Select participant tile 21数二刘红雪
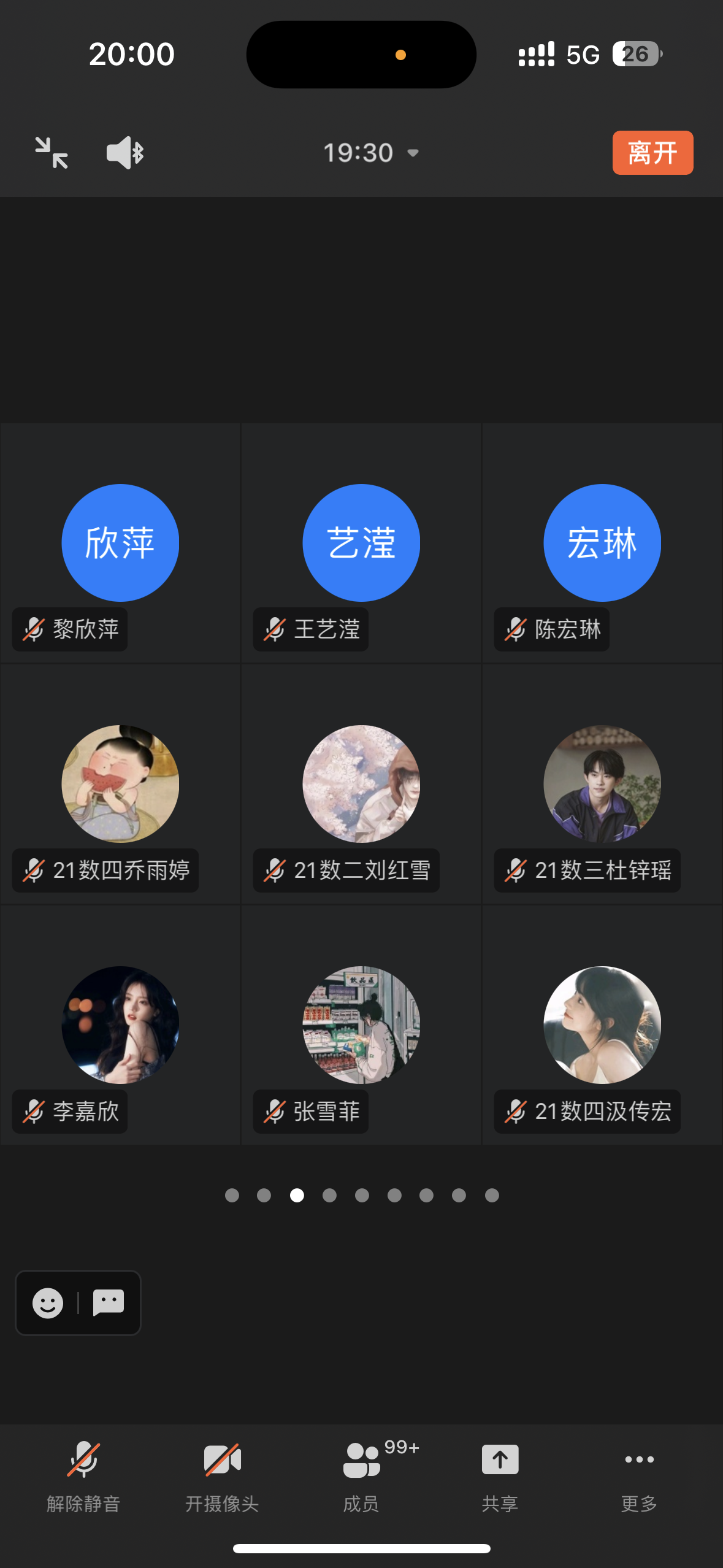This screenshot has width=723, height=1568. (361, 784)
